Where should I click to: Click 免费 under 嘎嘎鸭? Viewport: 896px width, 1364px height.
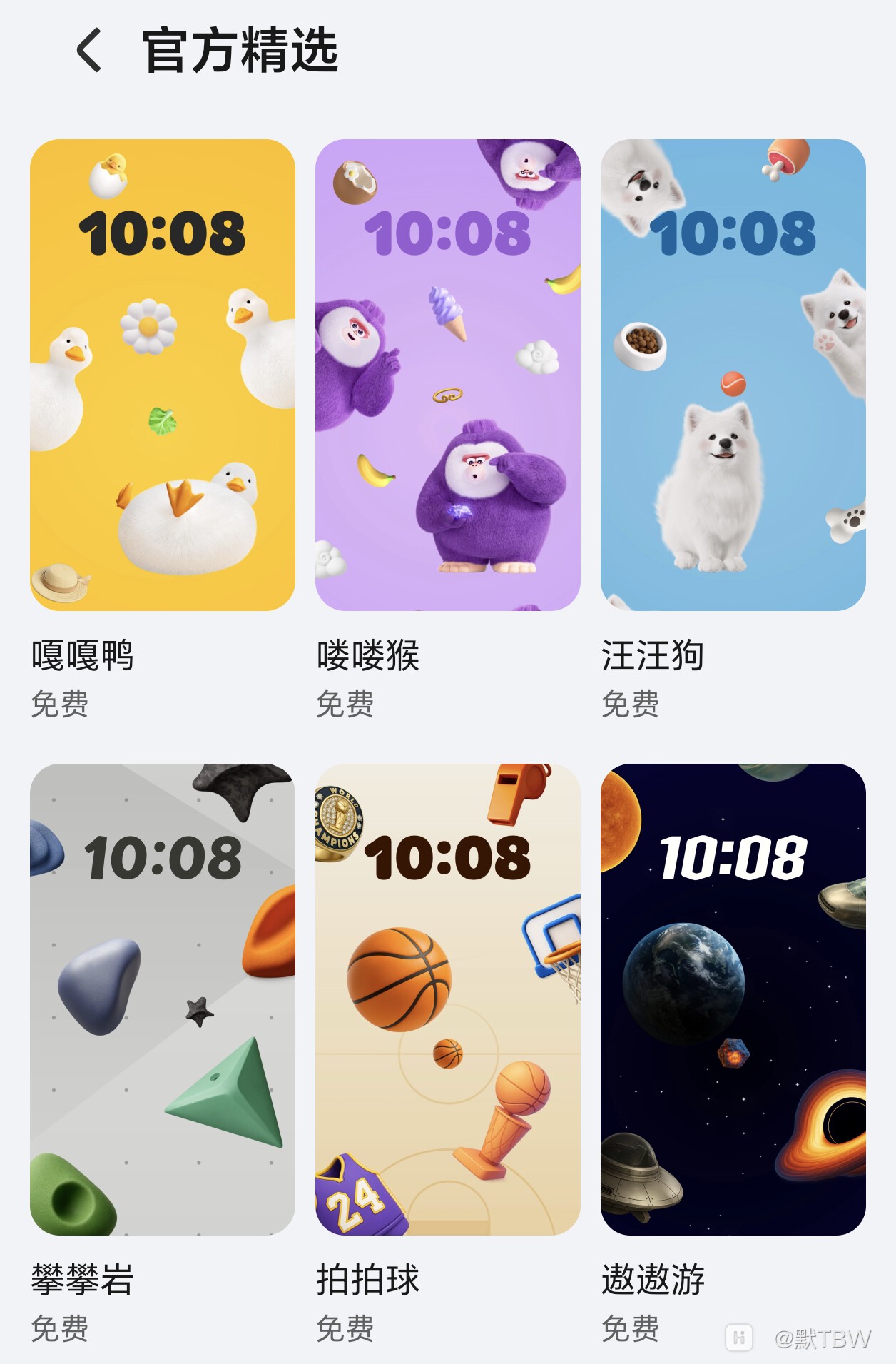pyautogui.click(x=61, y=703)
